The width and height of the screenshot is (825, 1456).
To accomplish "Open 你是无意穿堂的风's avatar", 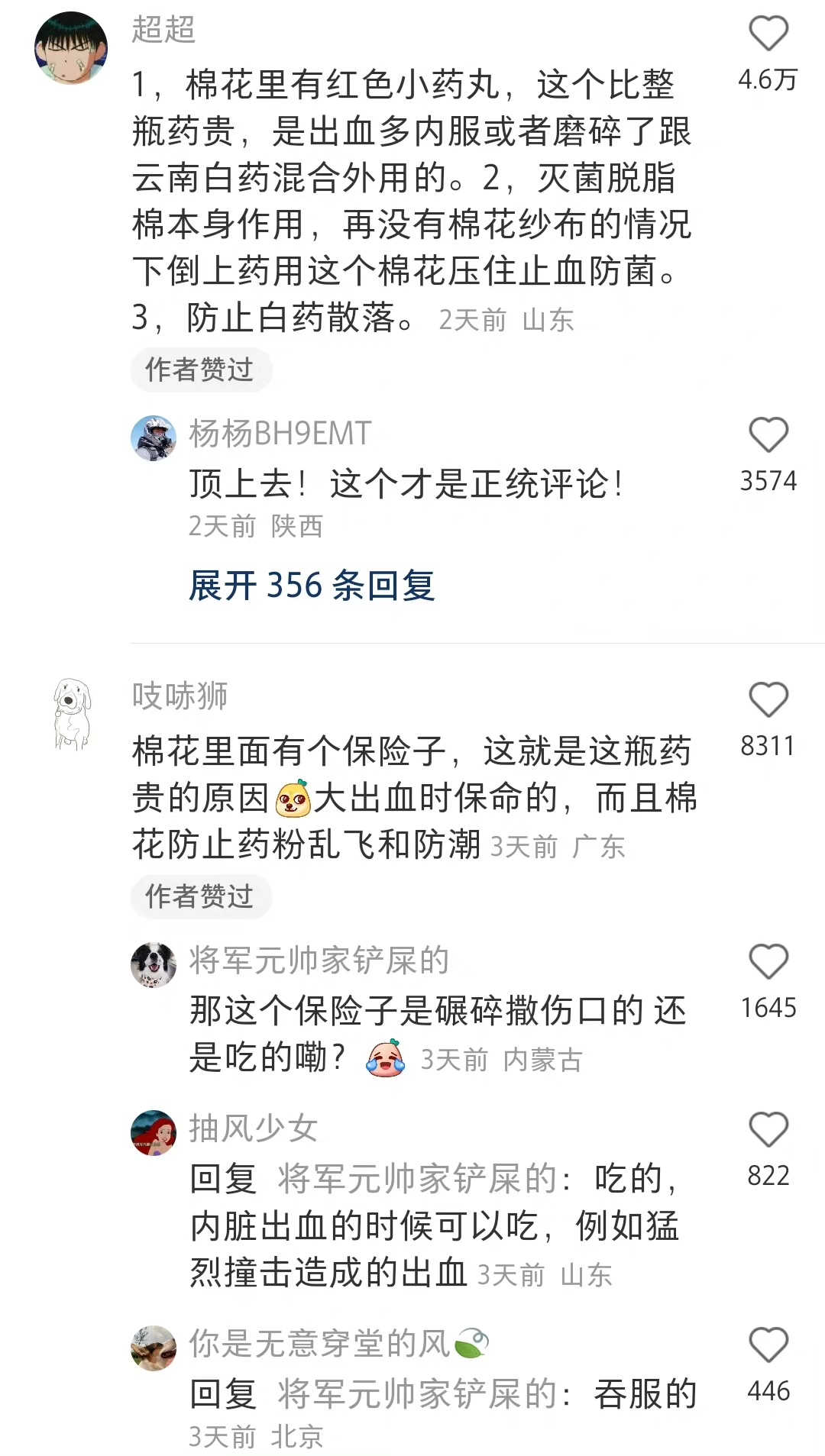I will pyautogui.click(x=154, y=1348).
